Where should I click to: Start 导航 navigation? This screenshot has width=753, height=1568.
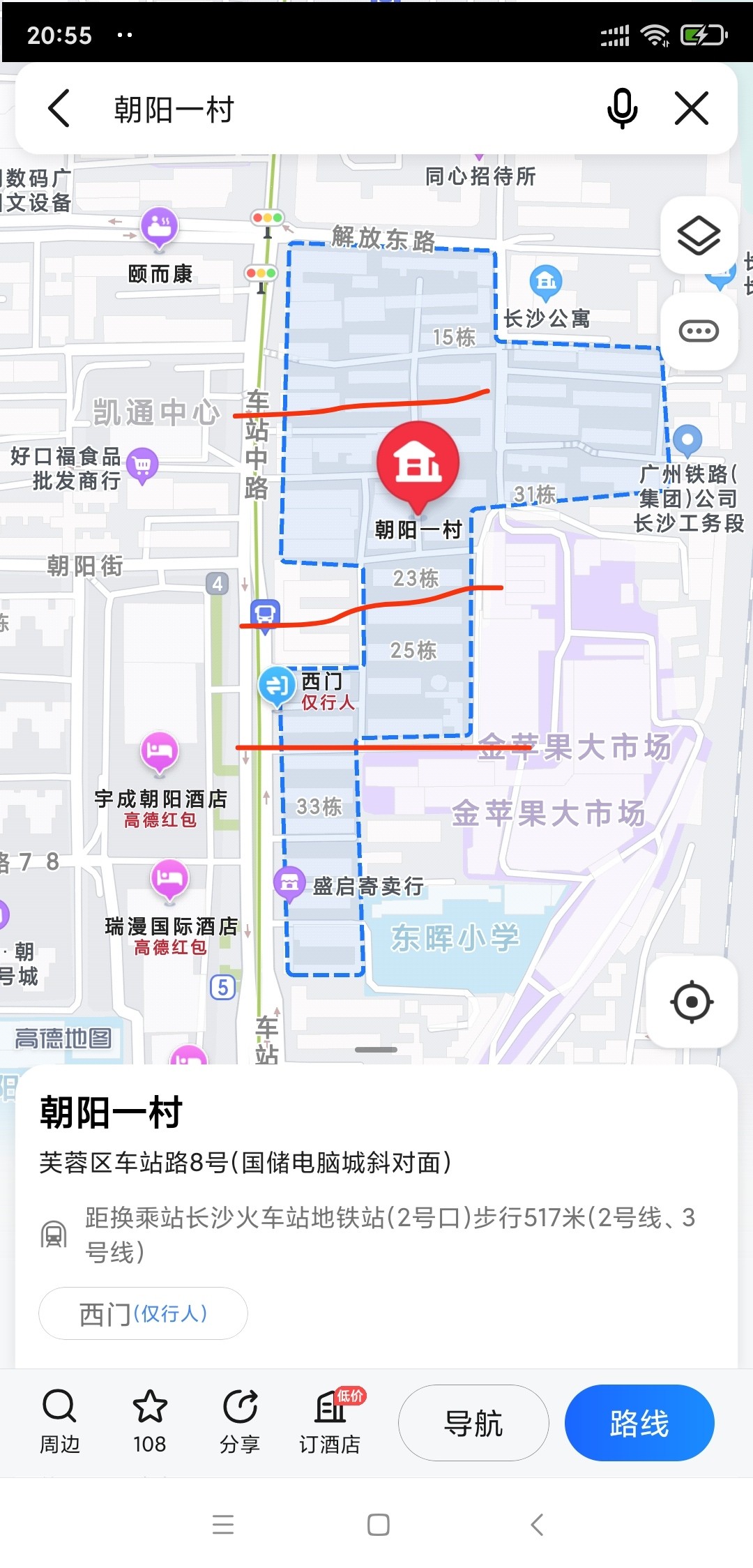(x=473, y=1423)
